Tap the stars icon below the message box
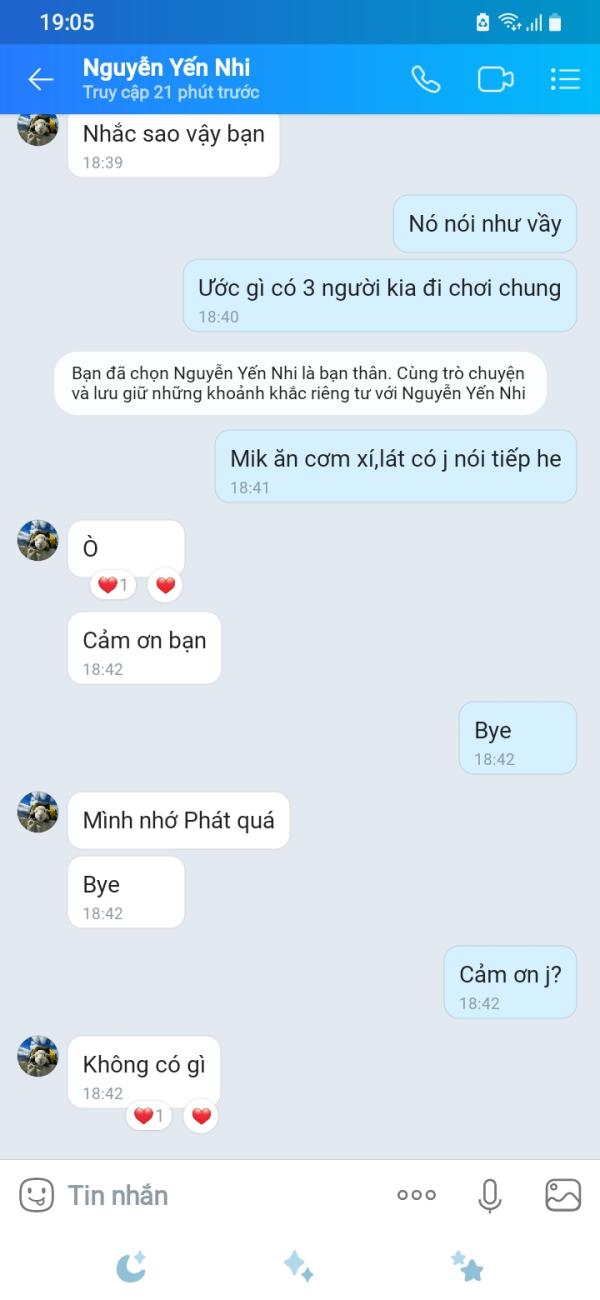Screen dimensions: 600x1300 click(x=467, y=1267)
